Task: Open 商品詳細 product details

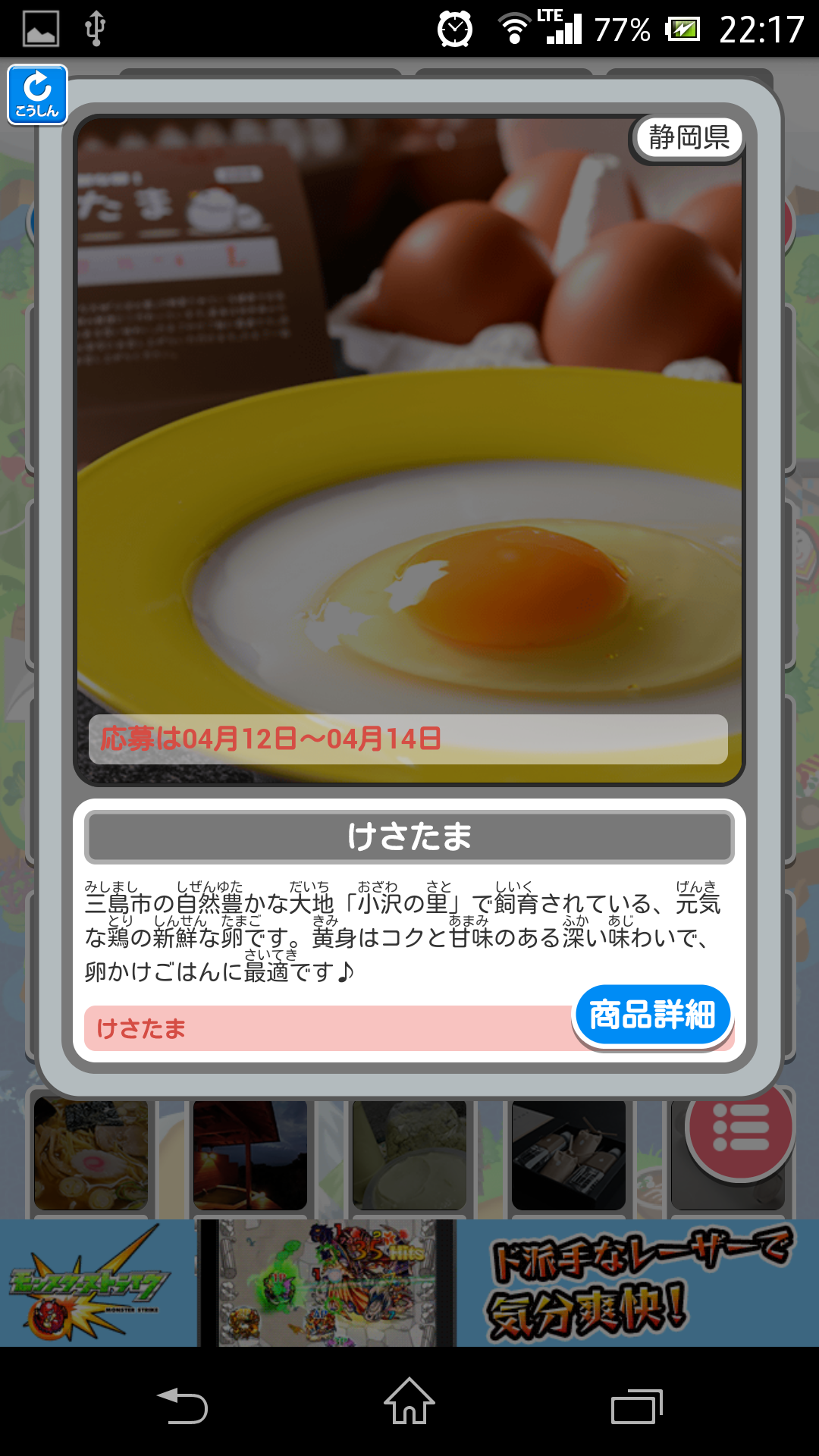Action: pos(652,1015)
